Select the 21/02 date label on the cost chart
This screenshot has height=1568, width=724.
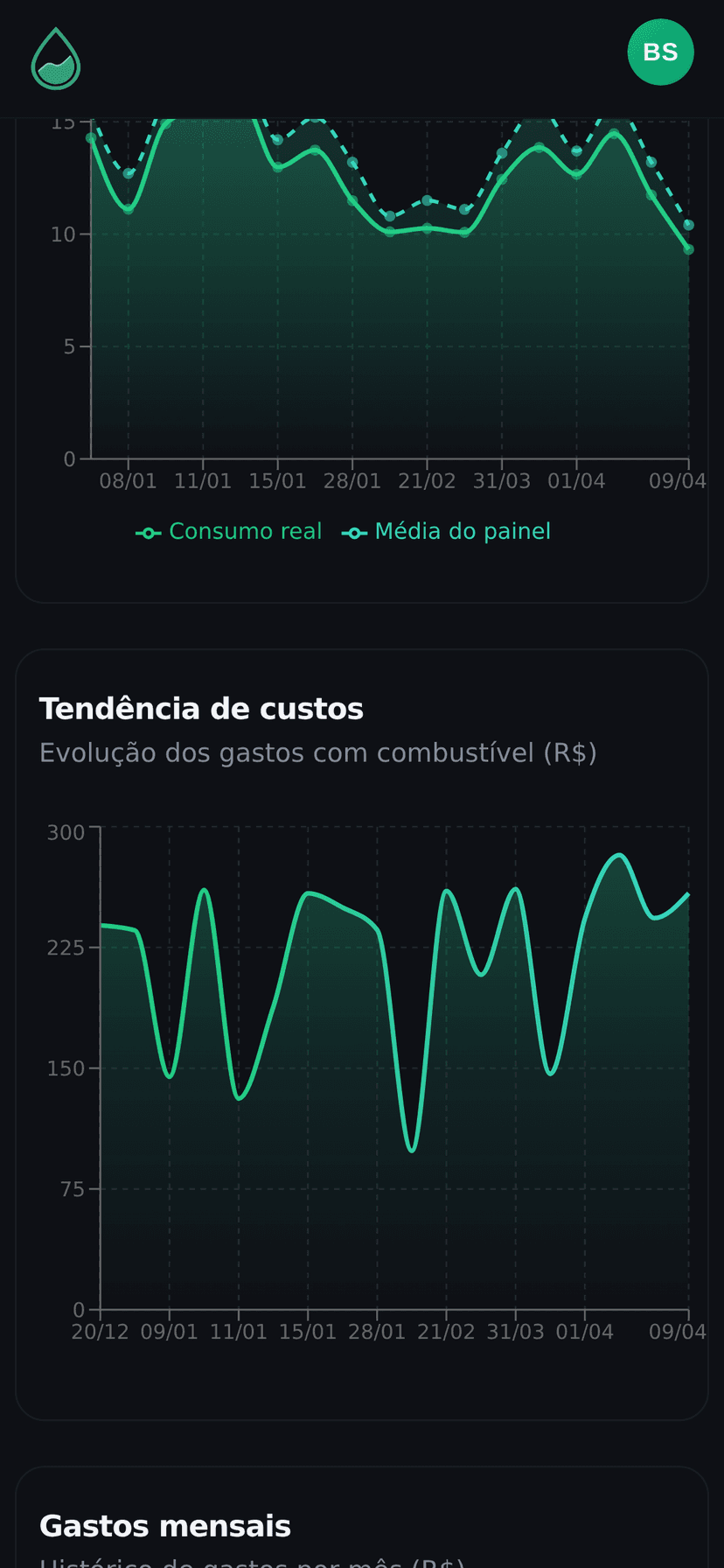click(x=446, y=1332)
